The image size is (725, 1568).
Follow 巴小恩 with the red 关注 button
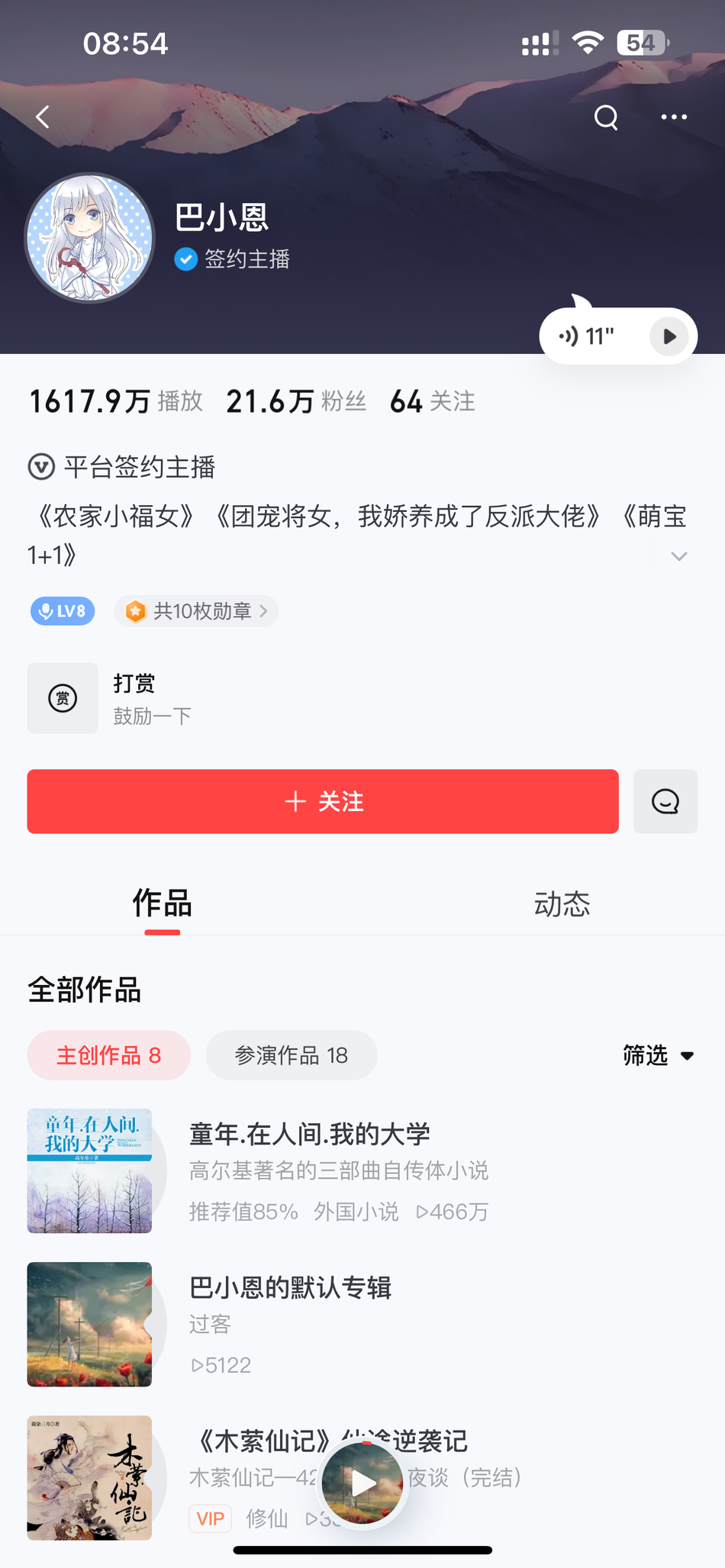pos(323,801)
